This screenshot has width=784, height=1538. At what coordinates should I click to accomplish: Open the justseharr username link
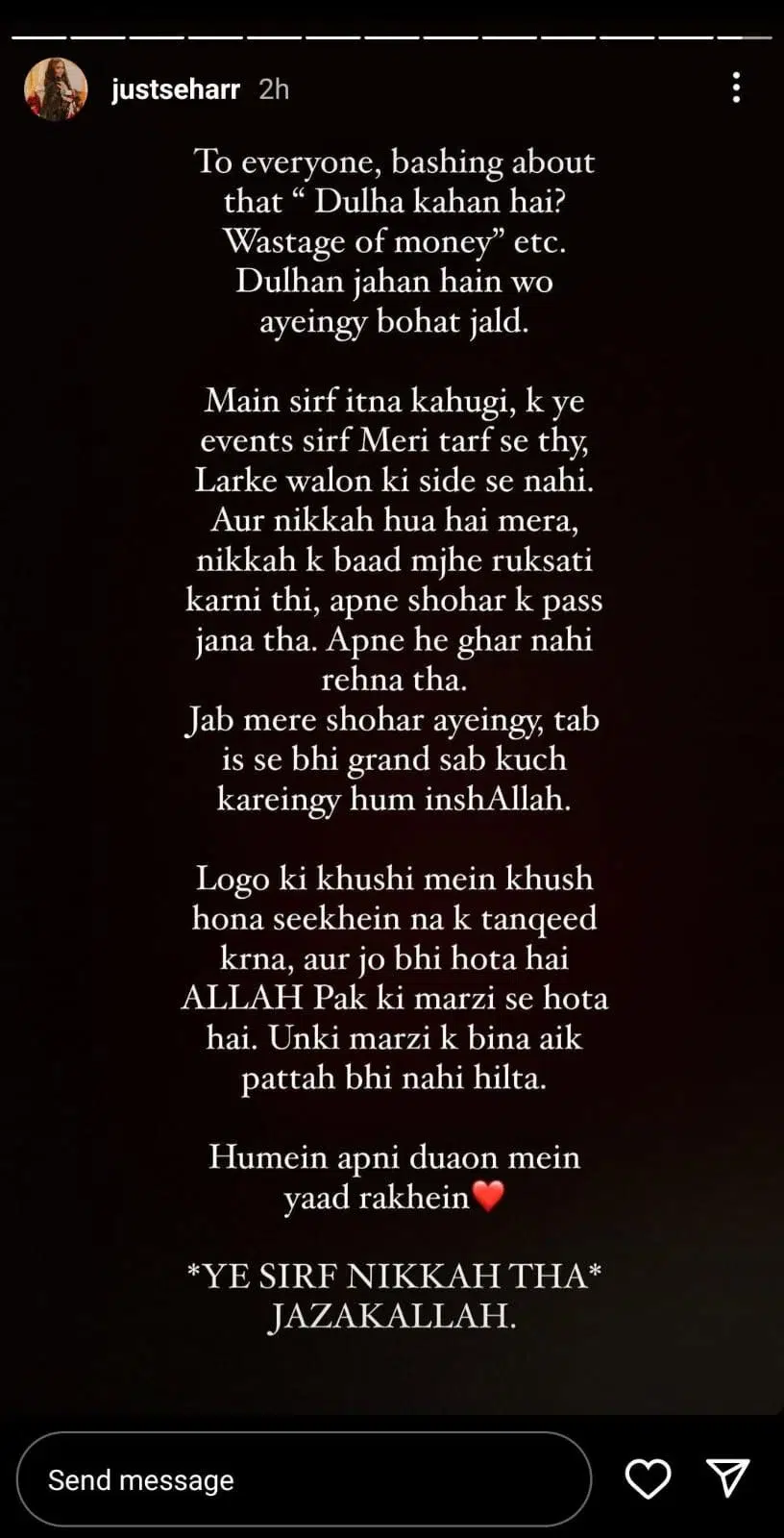point(175,89)
